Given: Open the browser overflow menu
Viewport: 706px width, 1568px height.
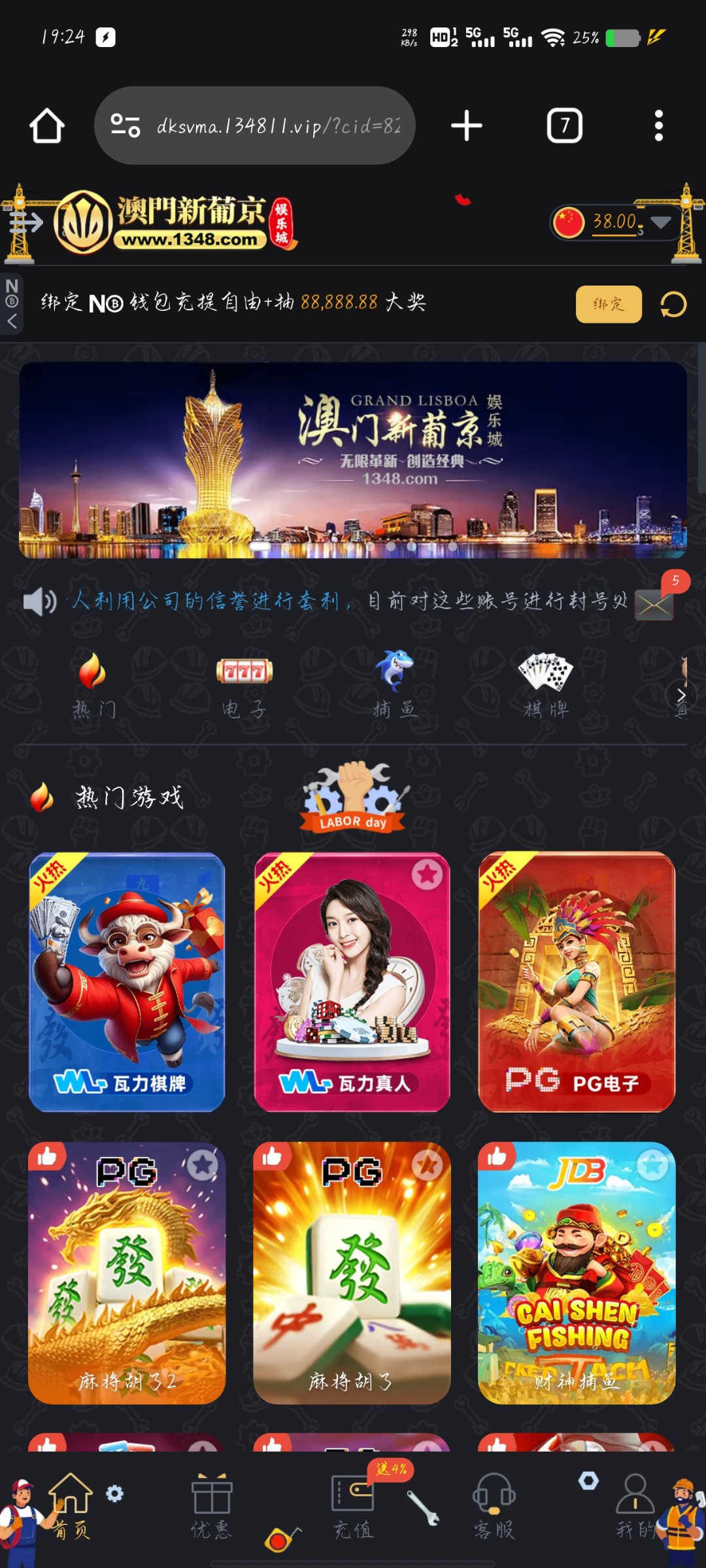Looking at the screenshot, I should pyautogui.click(x=659, y=125).
